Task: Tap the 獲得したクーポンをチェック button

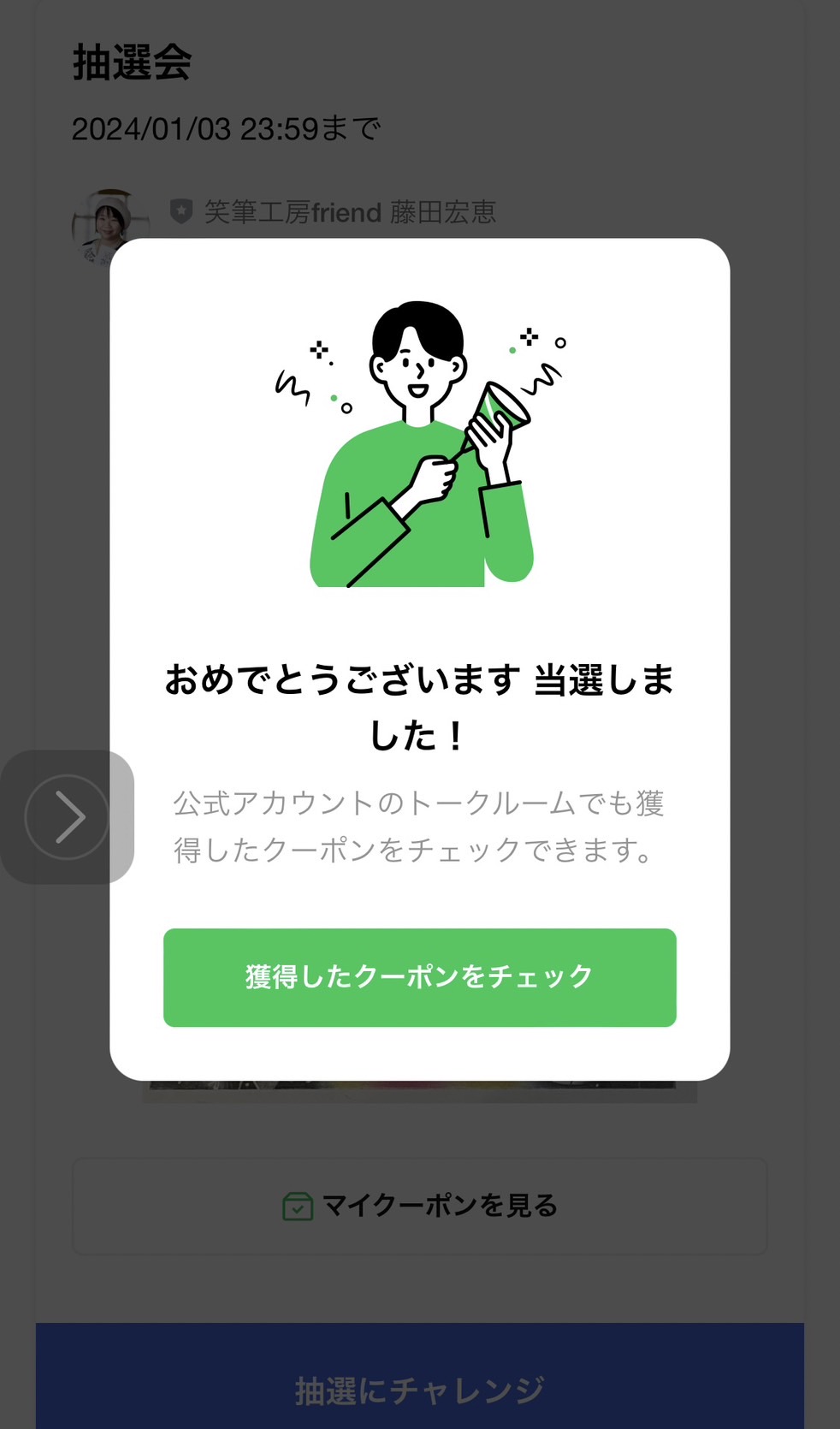Action: pos(419,977)
